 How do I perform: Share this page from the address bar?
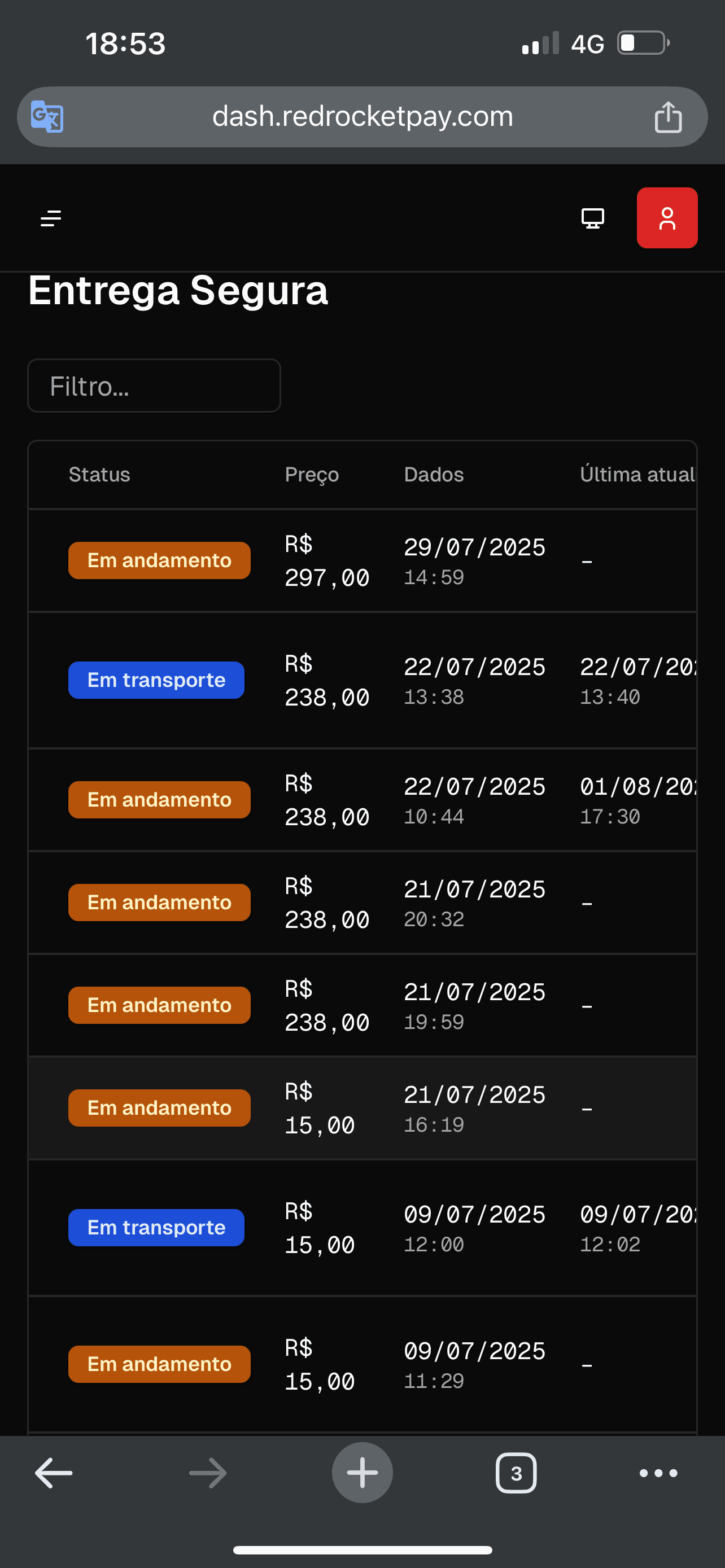(x=668, y=117)
